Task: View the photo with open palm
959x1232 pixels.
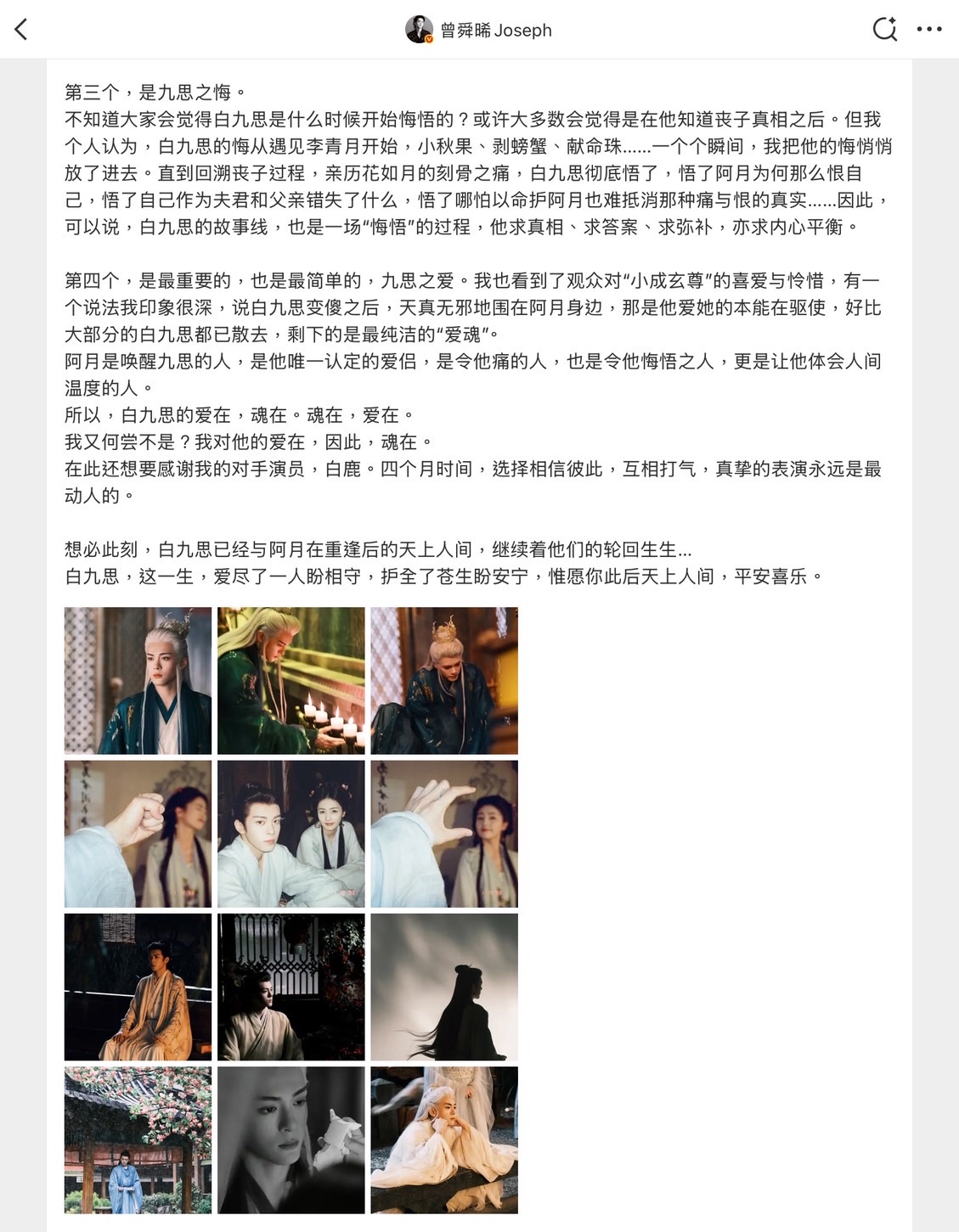Action: 443,834
